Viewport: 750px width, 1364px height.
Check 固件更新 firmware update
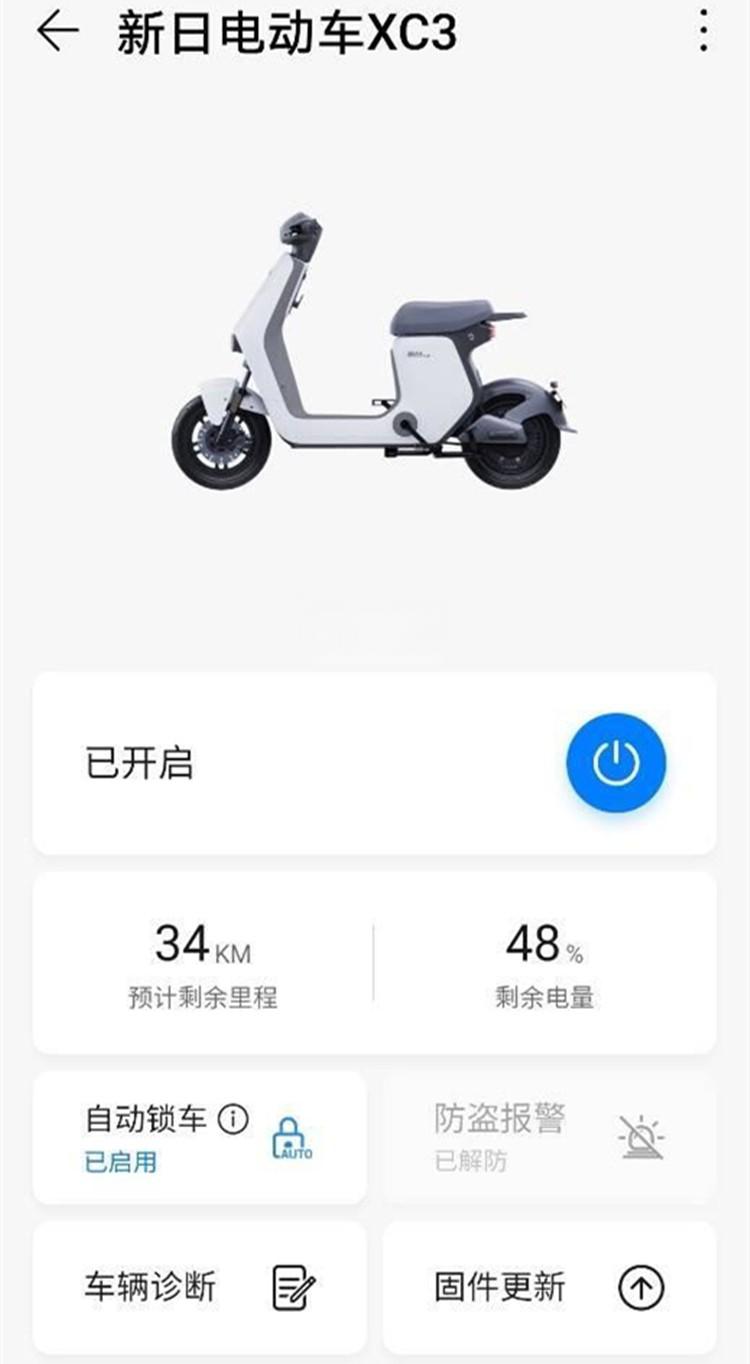pyautogui.click(x=549, y=1287)
